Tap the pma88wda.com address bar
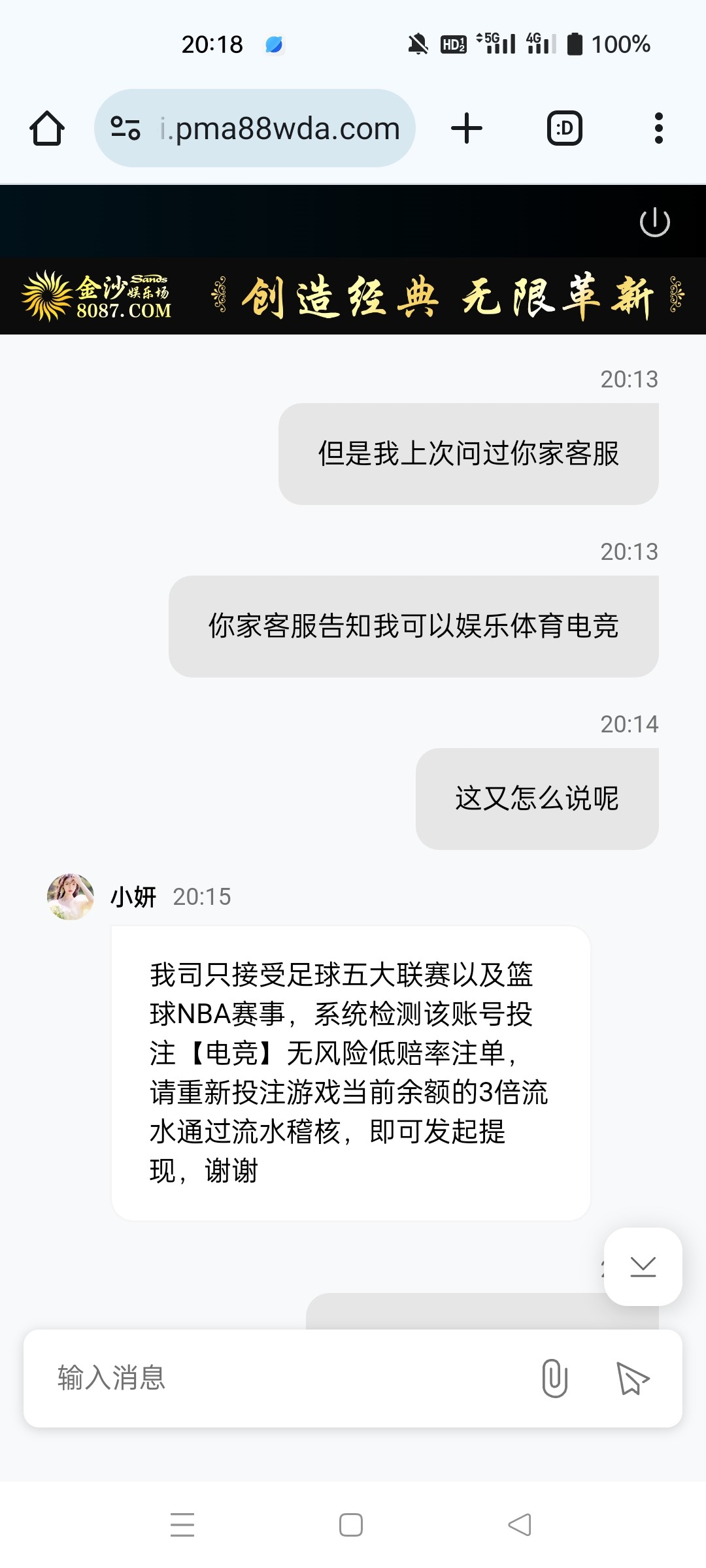 [281, 128]
